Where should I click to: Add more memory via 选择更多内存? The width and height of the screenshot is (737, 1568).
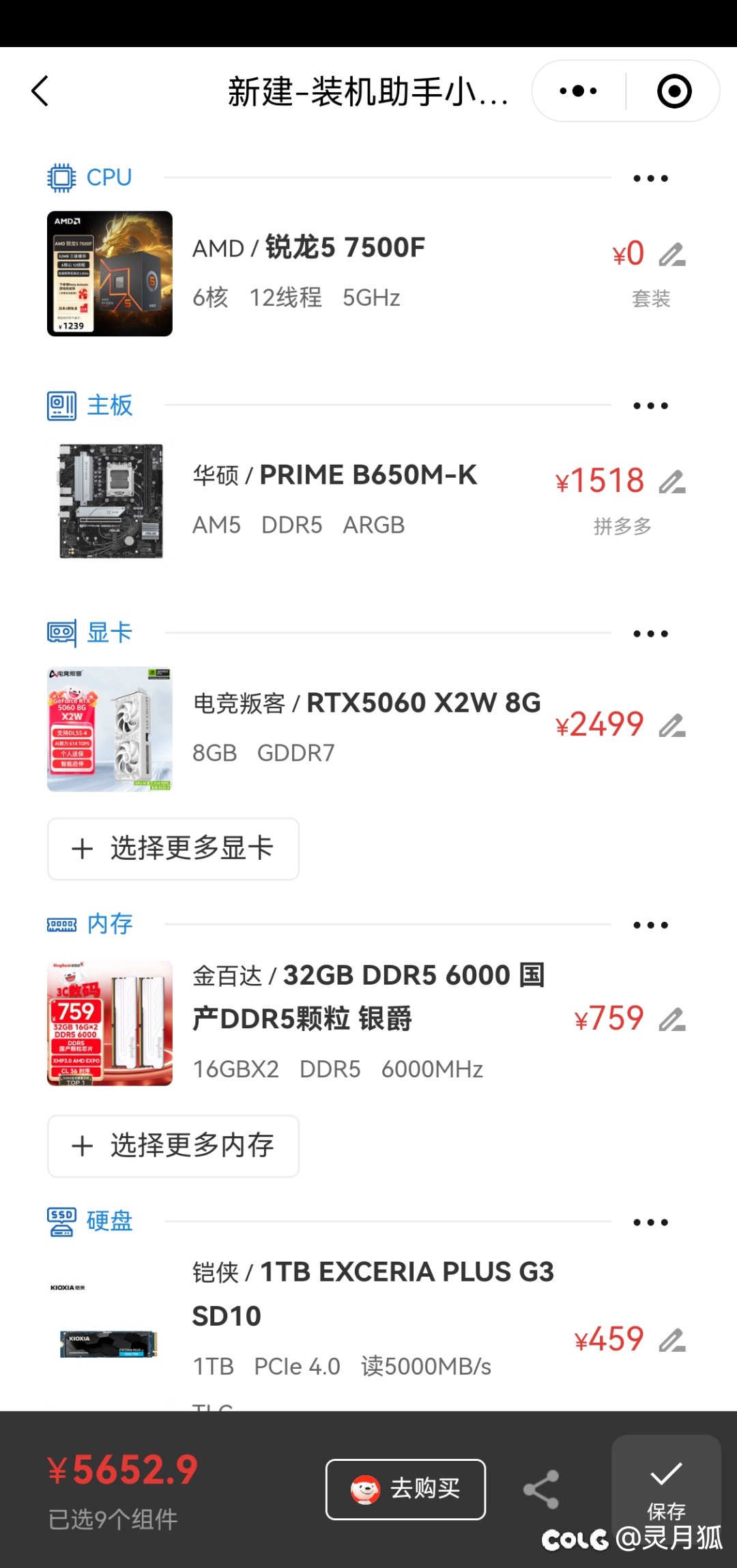pyautogui.click(x=173, y=1146)
